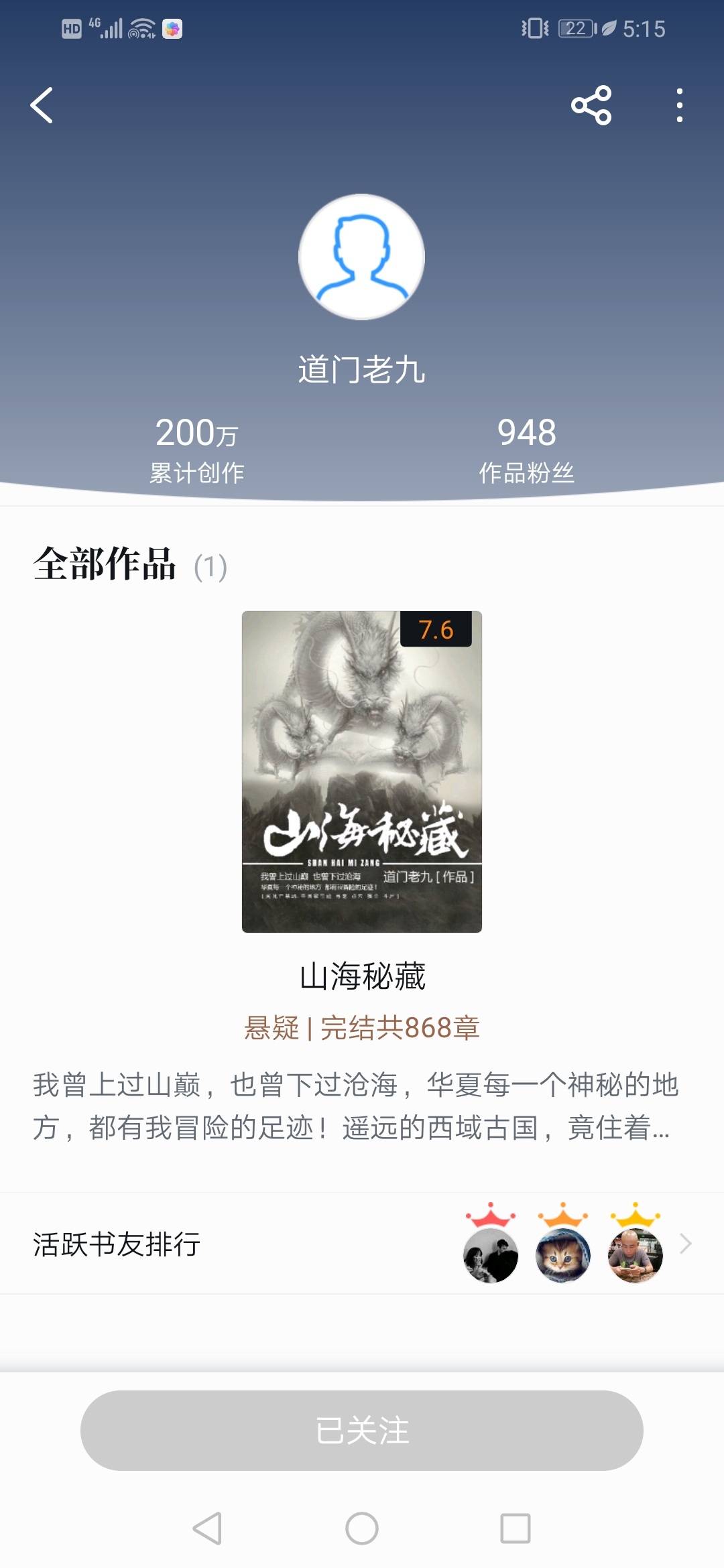This screenshot has height=1568, width=724.
Task: Open the three-dot overflow menu
Action: (679, 106)
